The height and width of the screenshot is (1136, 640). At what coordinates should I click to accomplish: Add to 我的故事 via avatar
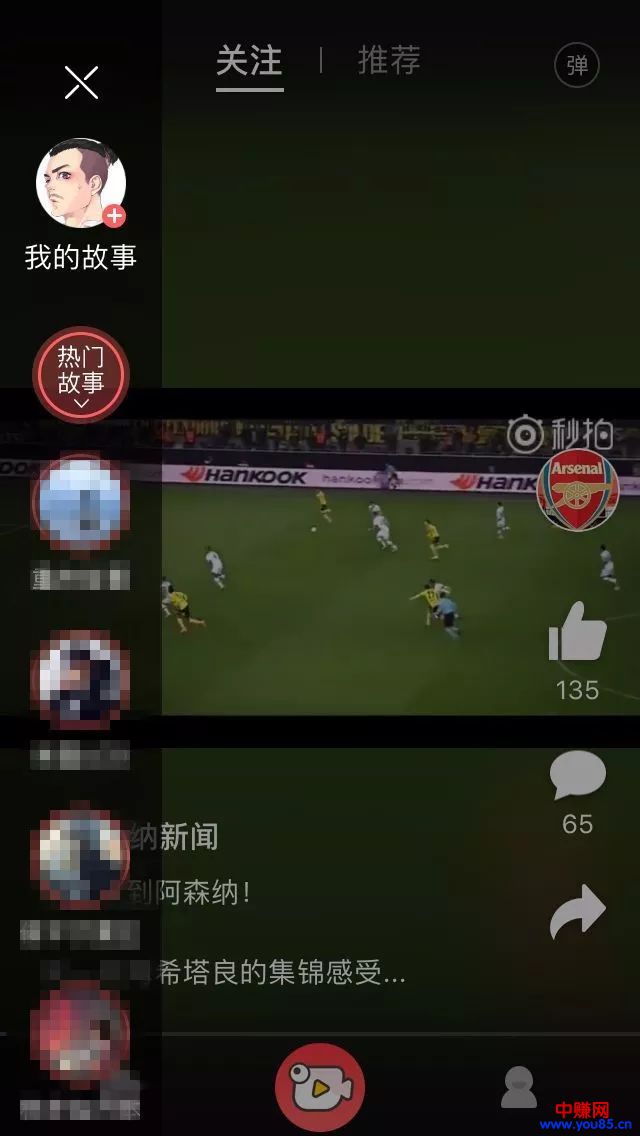[81, 184]
